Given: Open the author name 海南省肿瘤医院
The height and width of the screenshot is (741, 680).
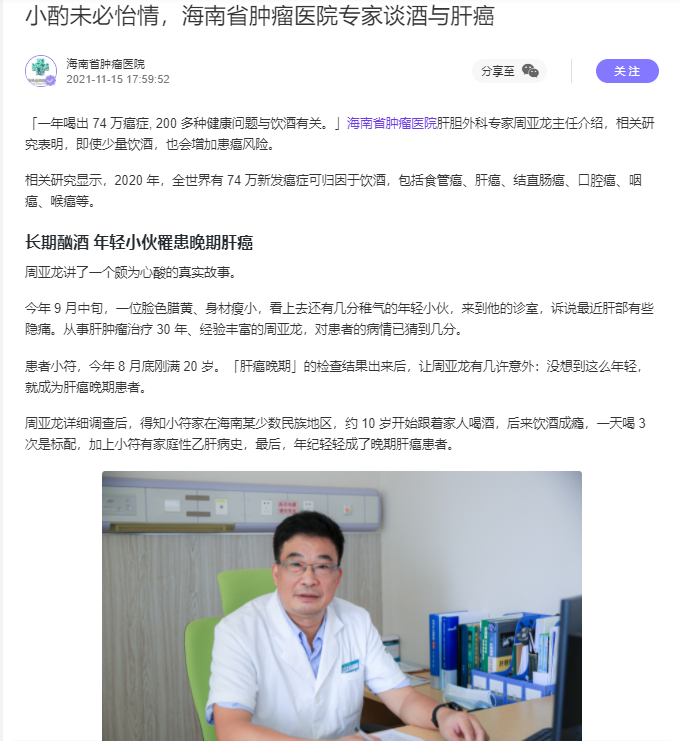Looking at the screenshot, I should click(x=105, y=63).
